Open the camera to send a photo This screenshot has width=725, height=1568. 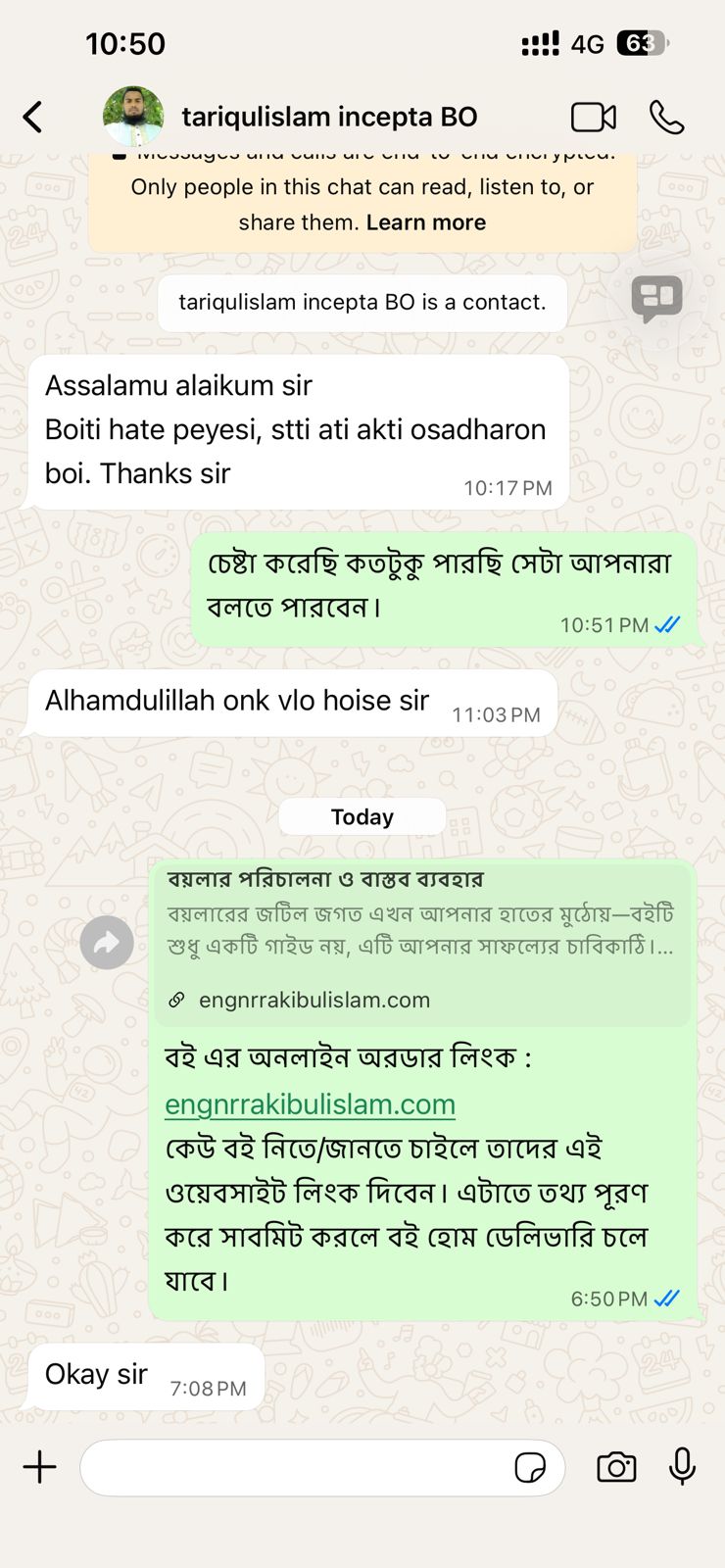click(x=616, y=1467)
